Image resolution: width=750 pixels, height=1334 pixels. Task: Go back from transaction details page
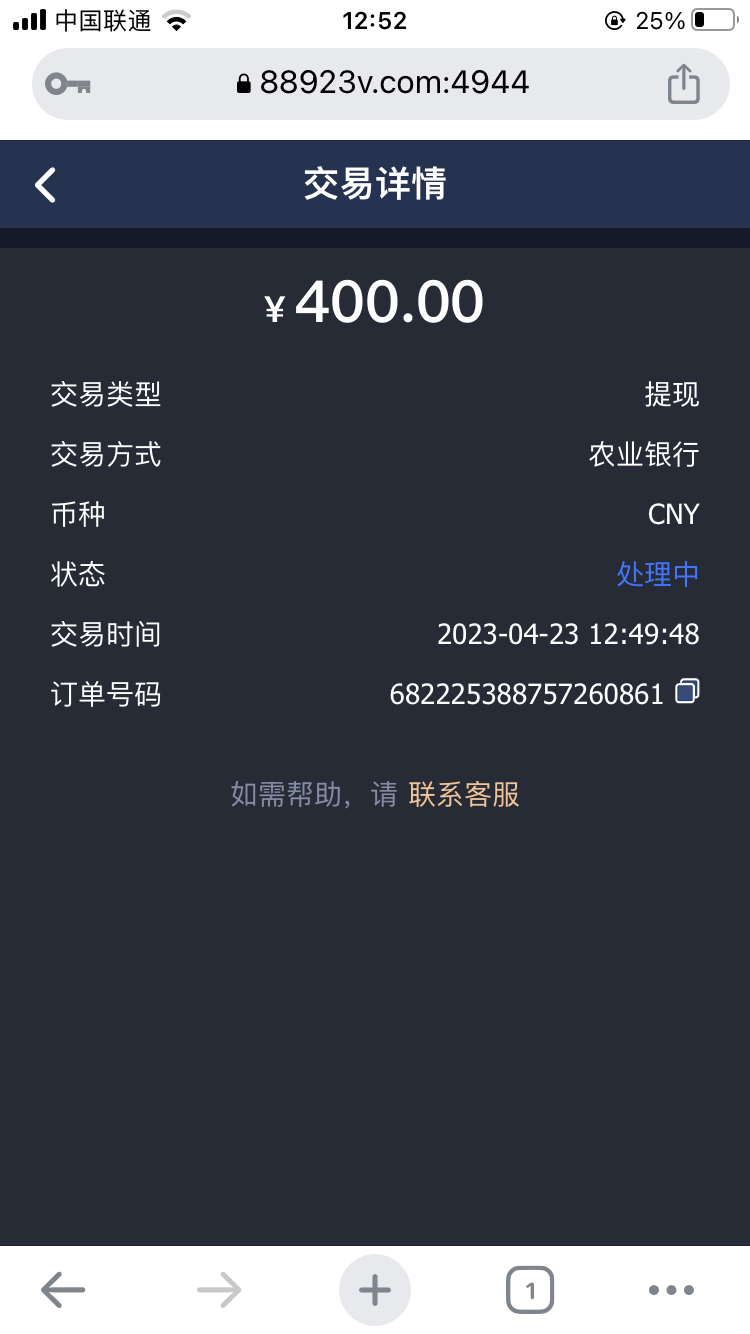pos(46,185)
